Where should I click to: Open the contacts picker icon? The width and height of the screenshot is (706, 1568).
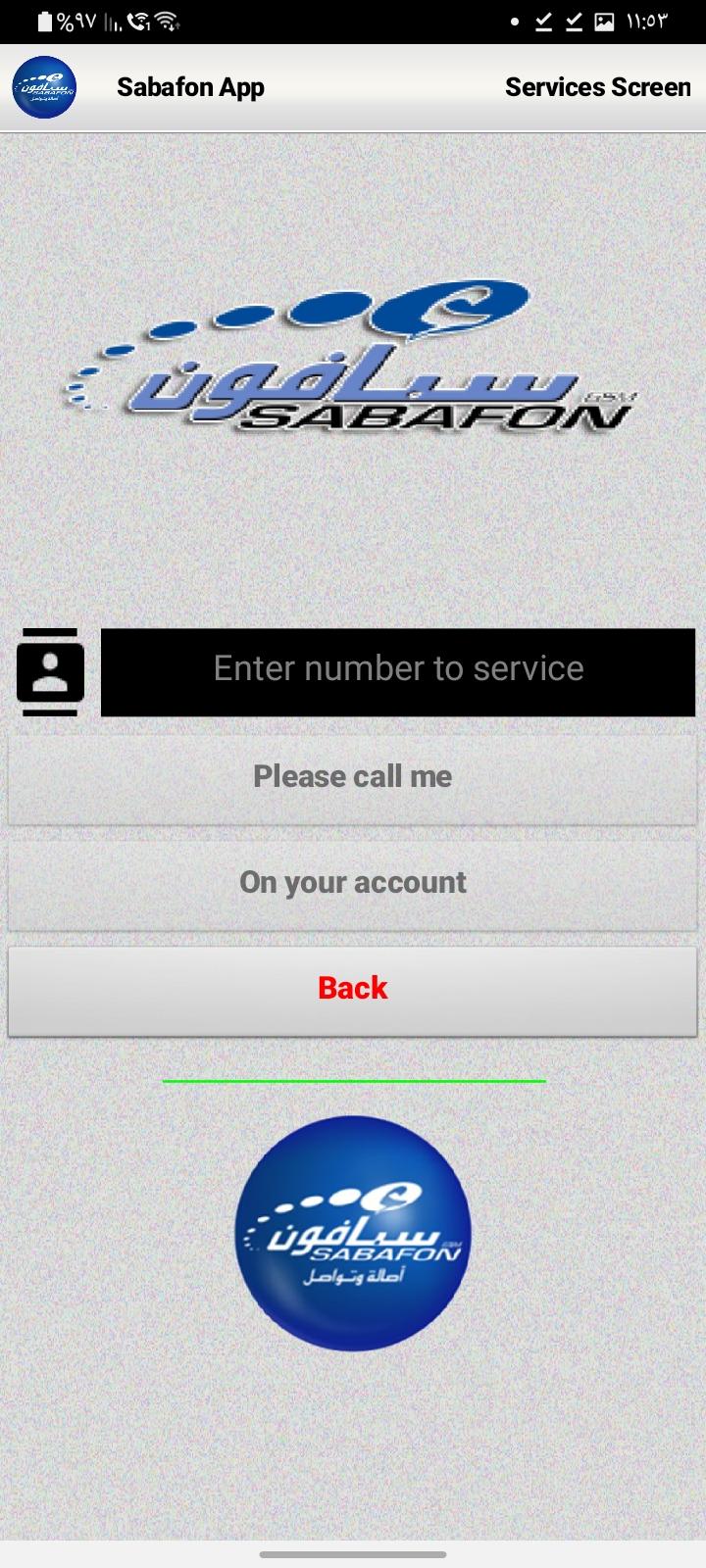click(49, 672)
